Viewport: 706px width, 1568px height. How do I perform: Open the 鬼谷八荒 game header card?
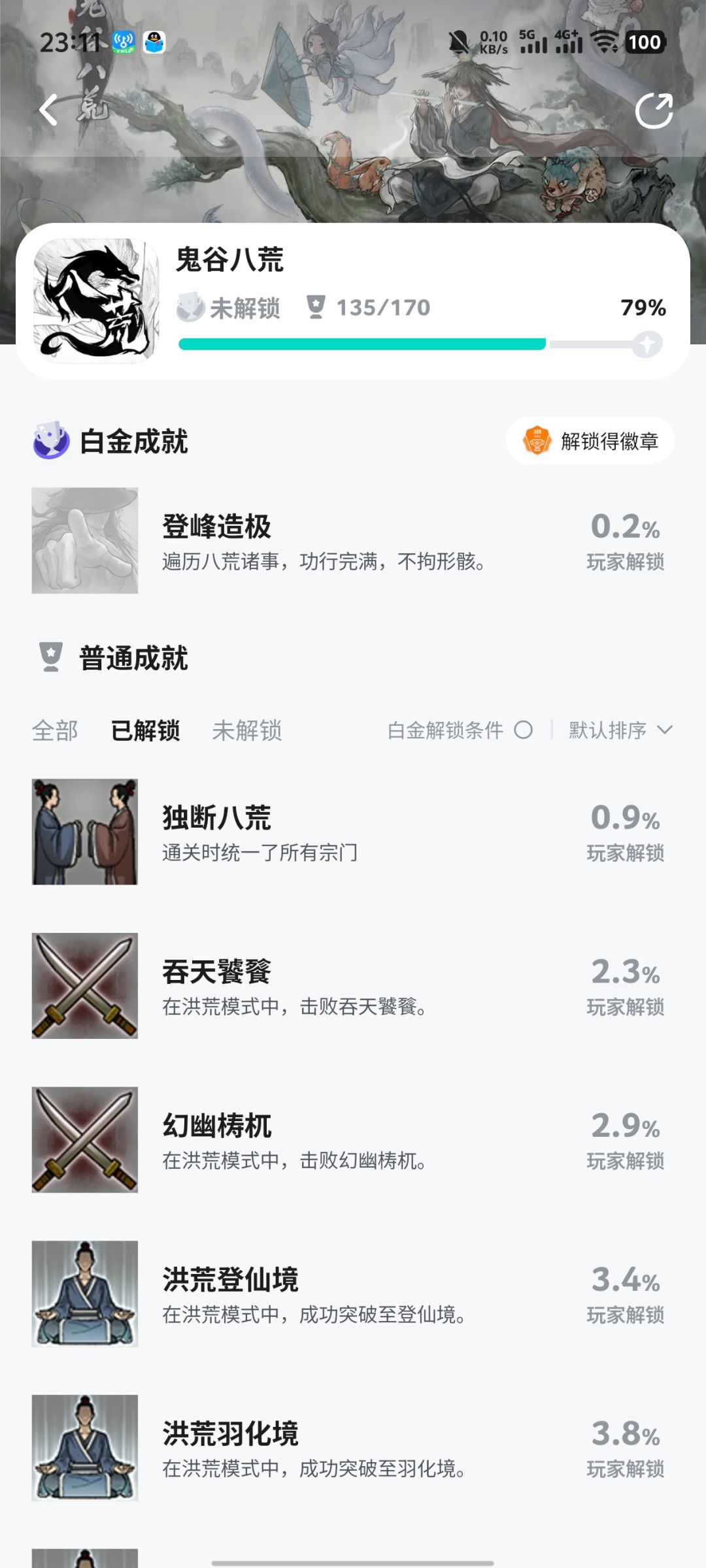[353, 302]
